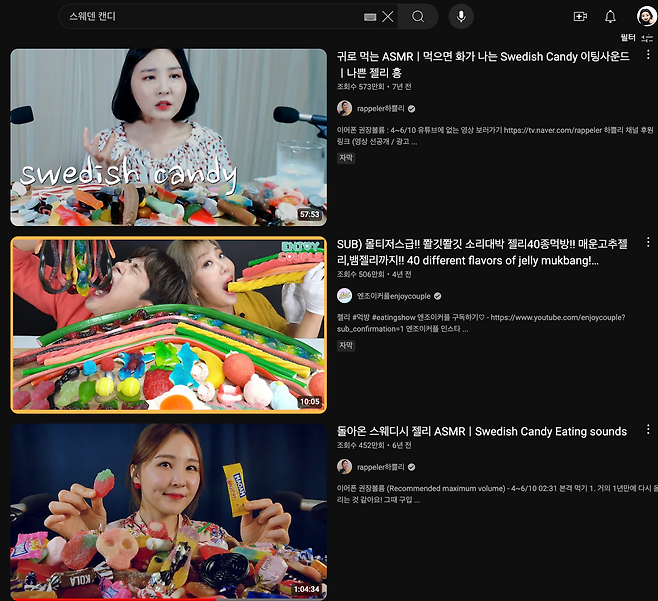
Task: Run search with magnifier button
Action: pyautogui.click(x=418, y=17)
